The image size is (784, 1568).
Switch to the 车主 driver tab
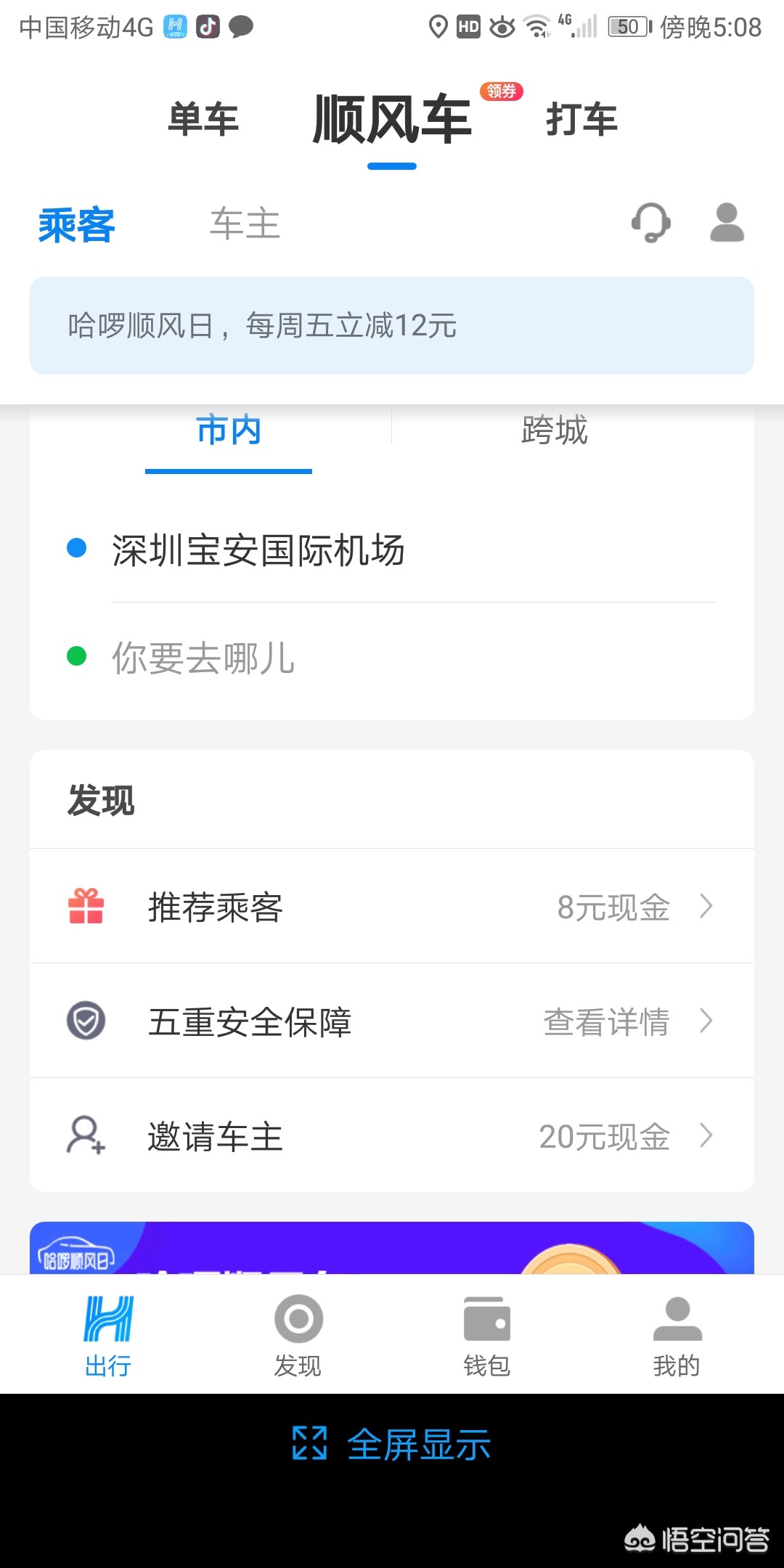245,224
